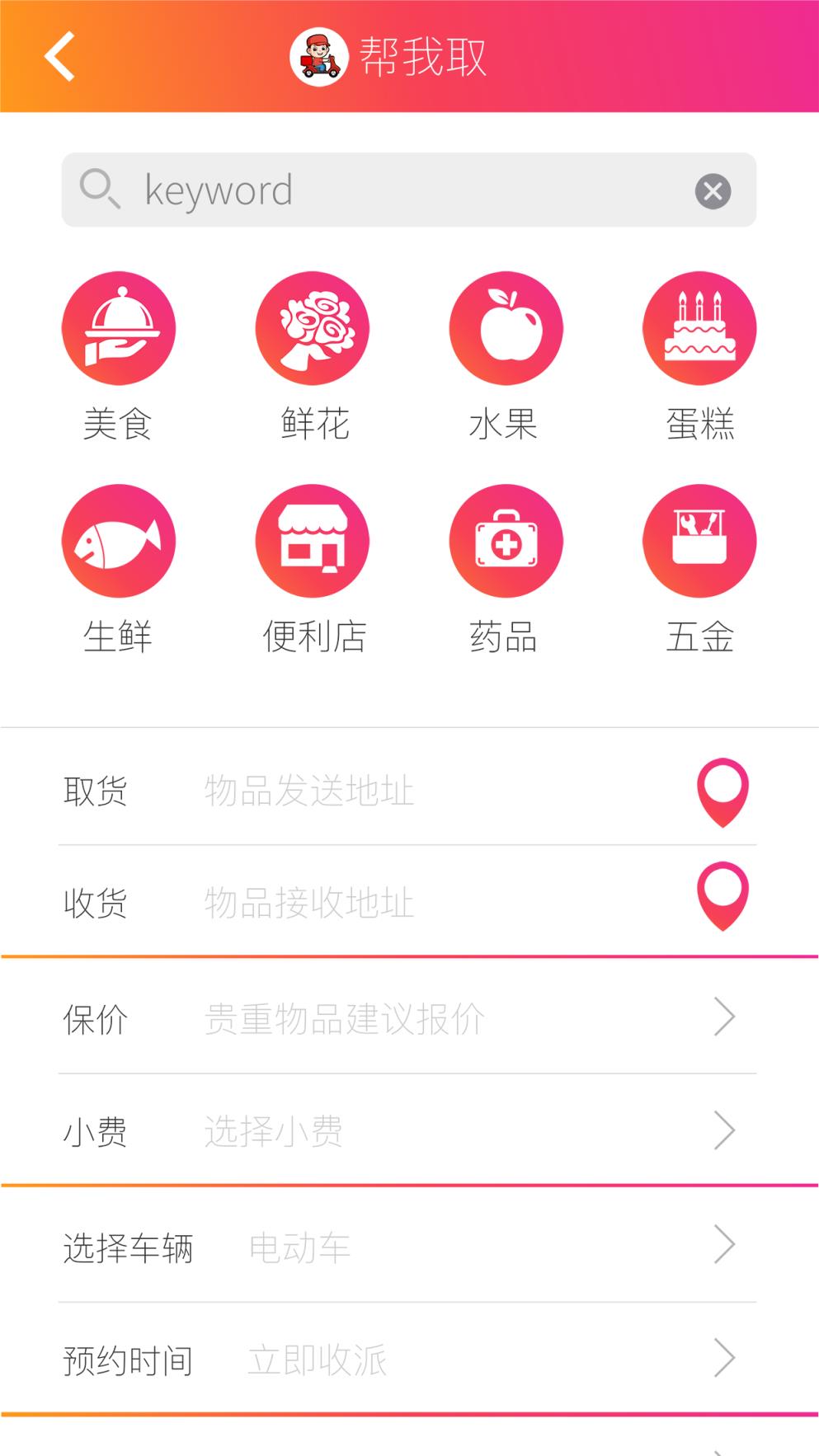
Task: Select the 鲜花 flowers category icon
Action: 312,327
